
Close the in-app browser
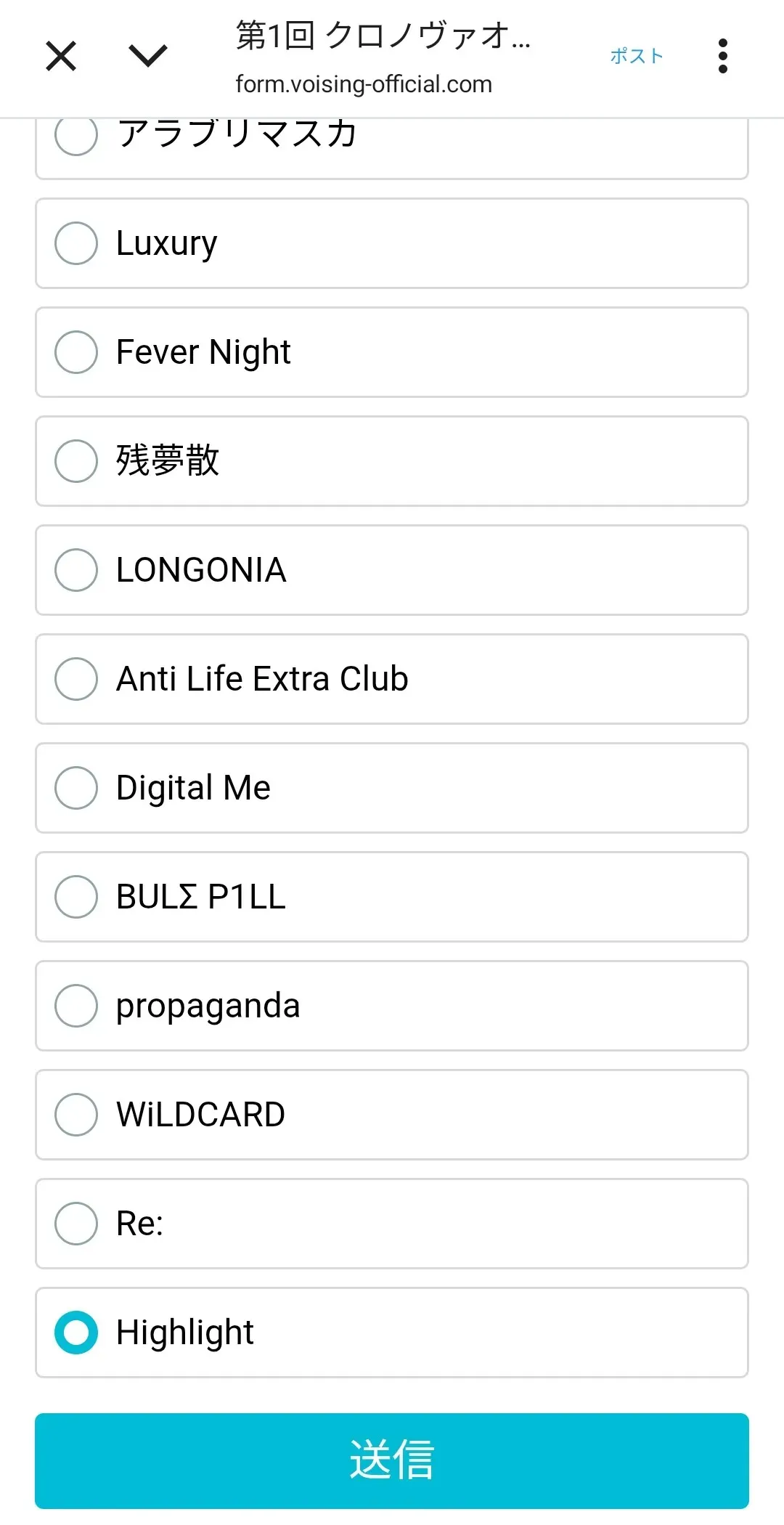tap(61, 56)
